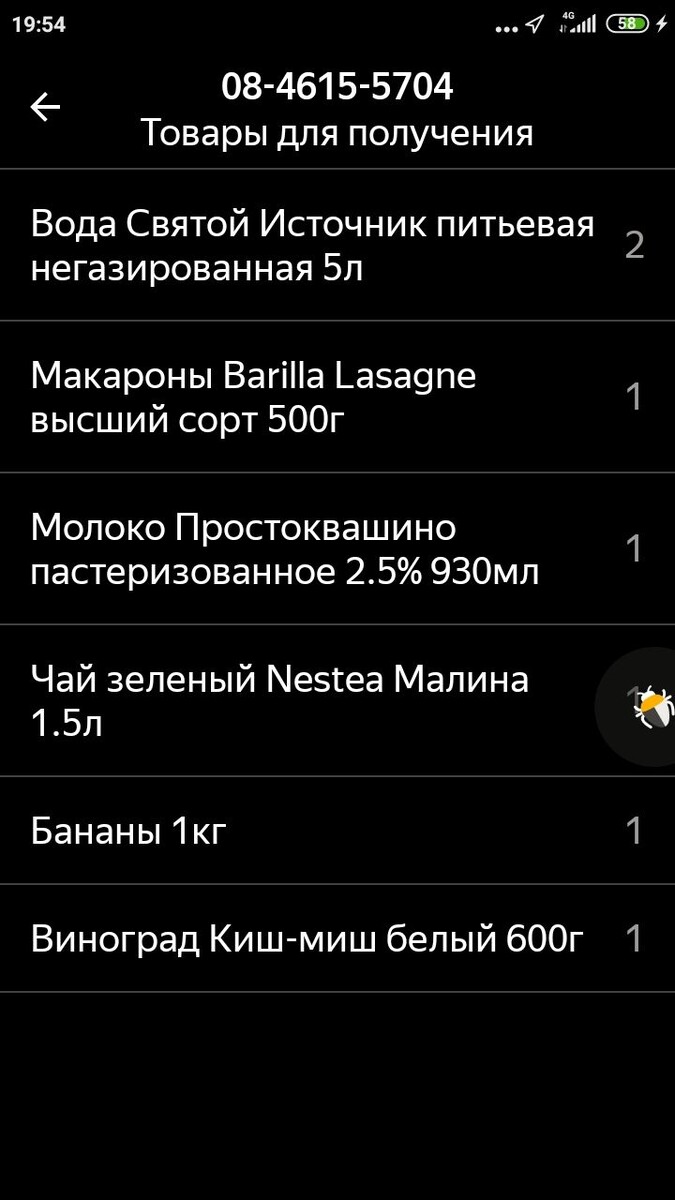Go back using the arrow icon
Image resolution: width=675 pixels, height=1200 pixels.
(46, 107)
